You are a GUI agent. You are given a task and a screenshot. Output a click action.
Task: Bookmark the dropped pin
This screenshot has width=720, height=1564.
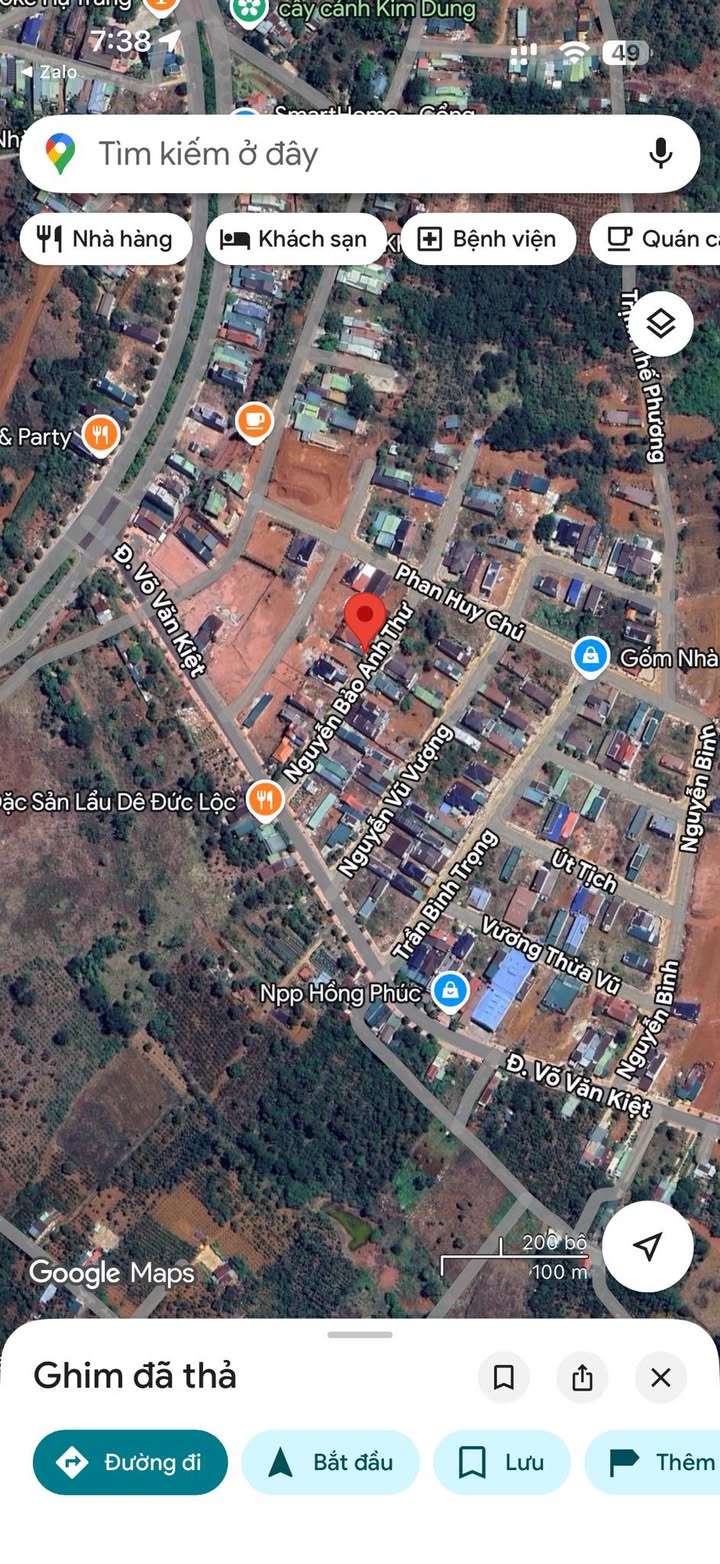pos(504,1377)
